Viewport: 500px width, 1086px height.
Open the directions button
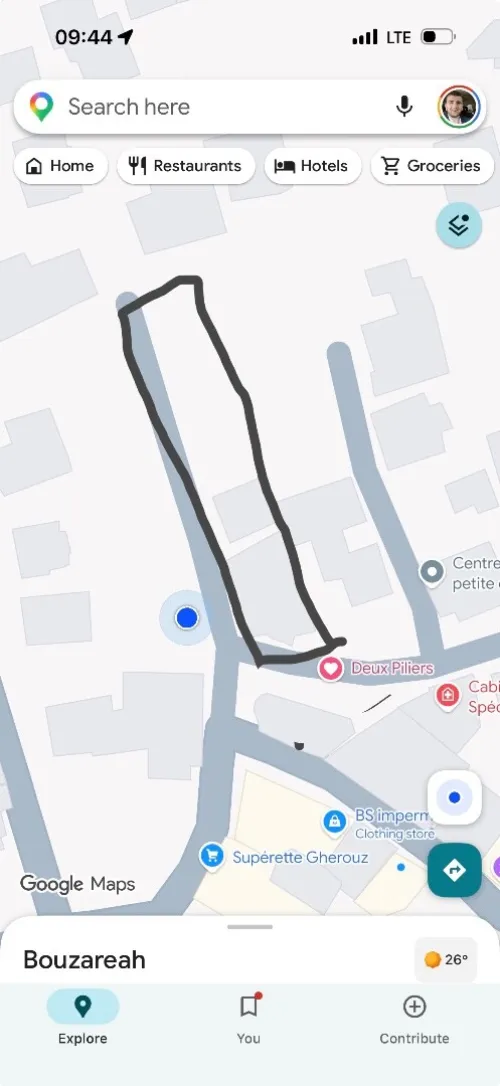tap(454, 870)
